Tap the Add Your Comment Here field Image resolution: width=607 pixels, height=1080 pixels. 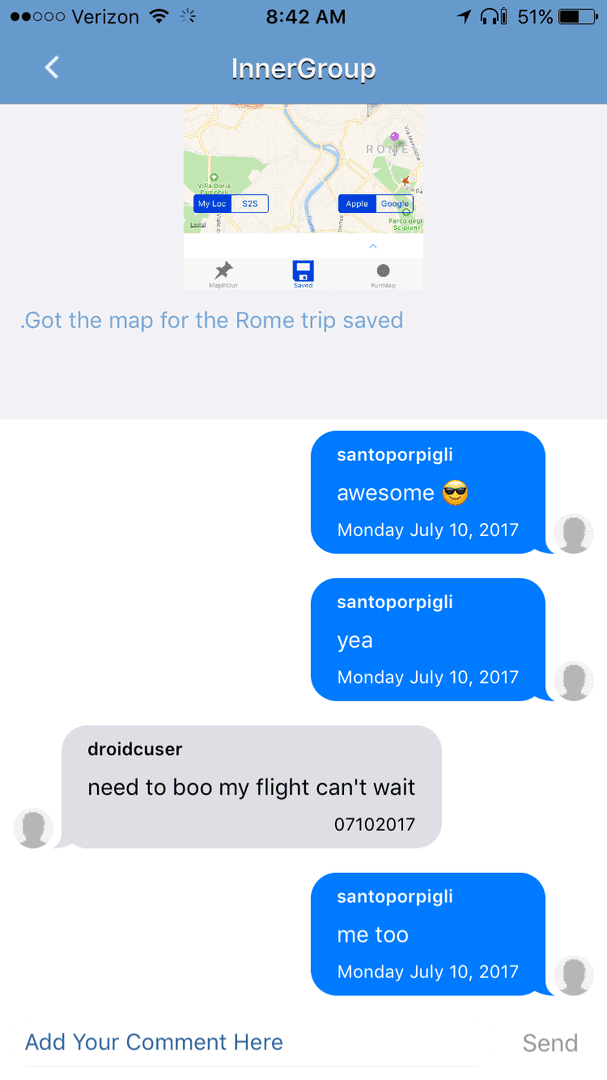click(250, 1042)
